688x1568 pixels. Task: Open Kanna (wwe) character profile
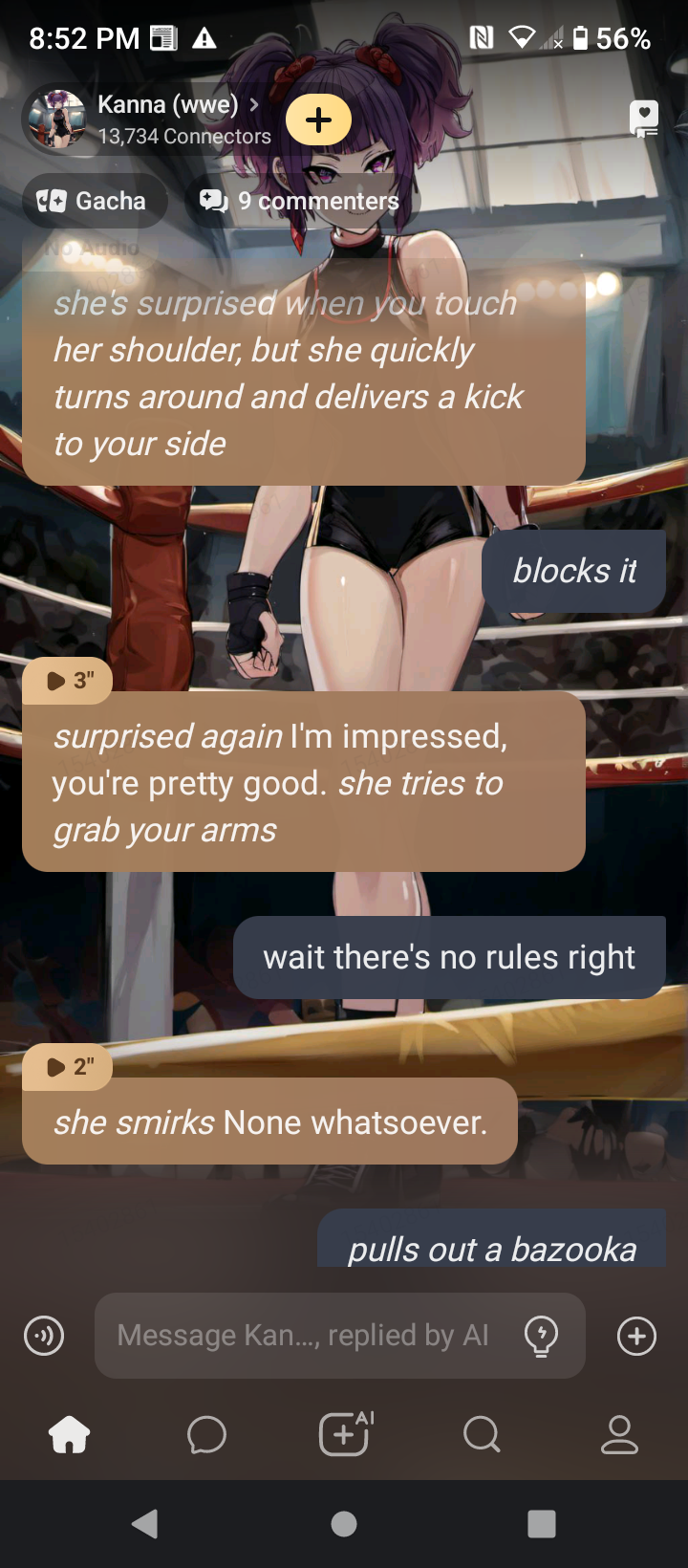coord(167,105)
